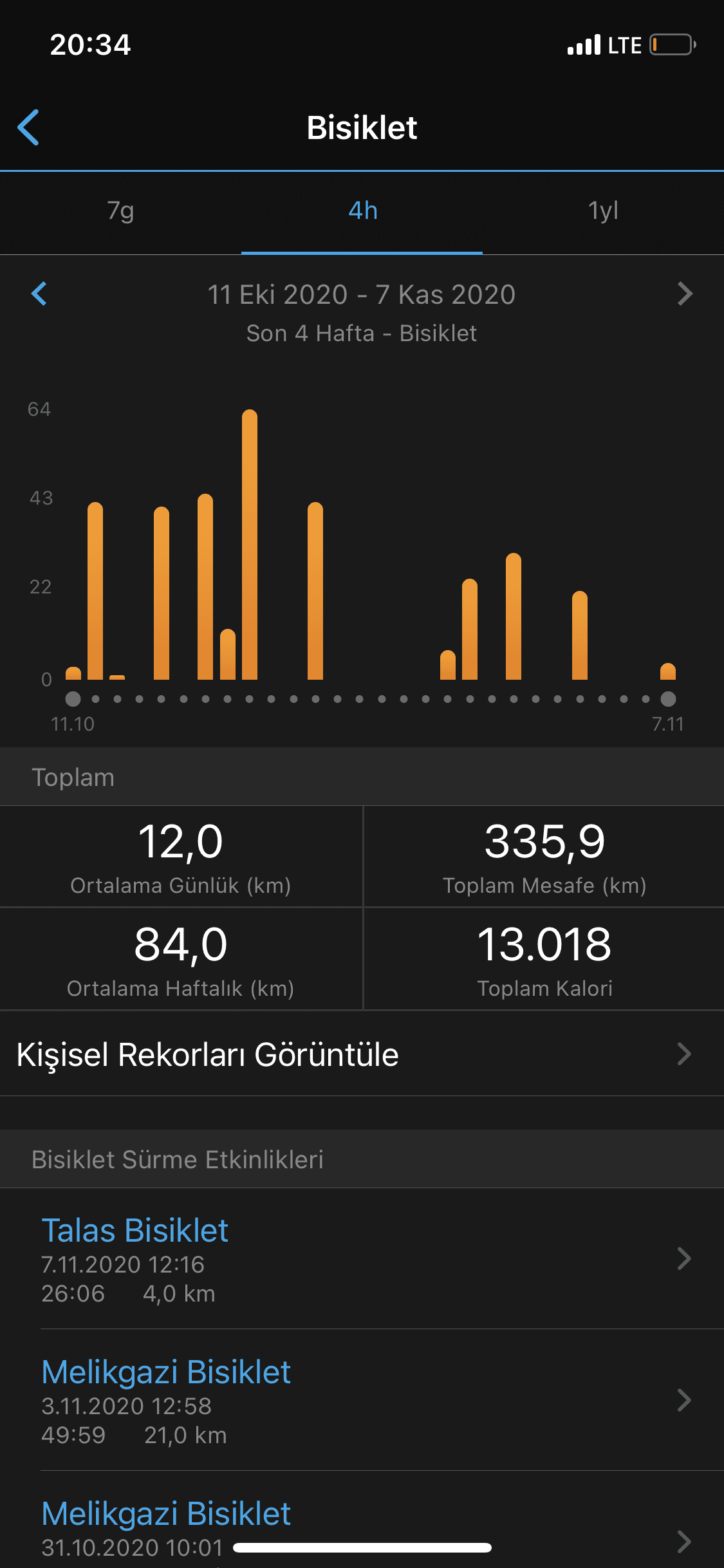Screen dimensions: 724x1568
Task: Switch to the 7g tab
Action: point(120,211)
